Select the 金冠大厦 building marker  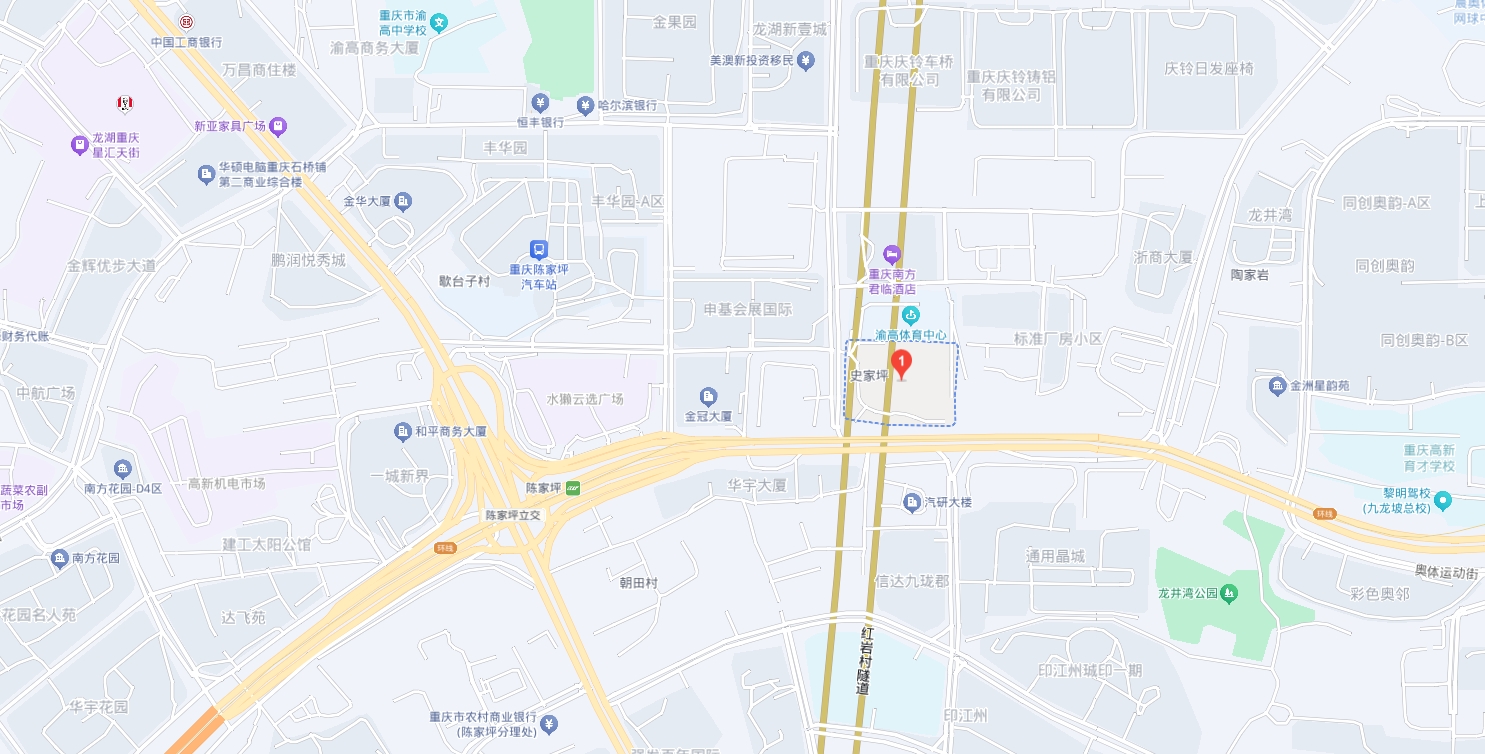coord(709,397)
